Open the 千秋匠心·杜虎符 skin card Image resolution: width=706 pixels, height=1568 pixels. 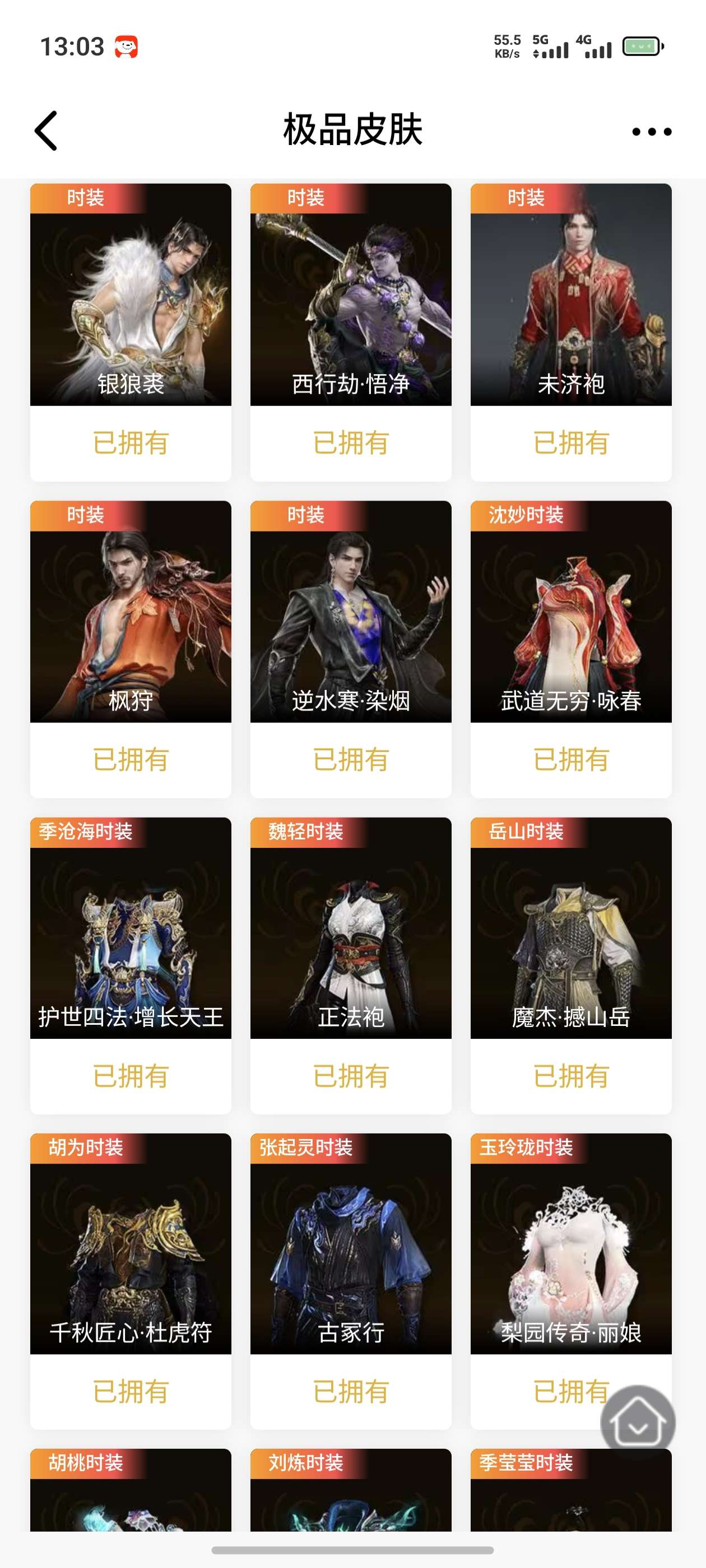click(131, 1254)
